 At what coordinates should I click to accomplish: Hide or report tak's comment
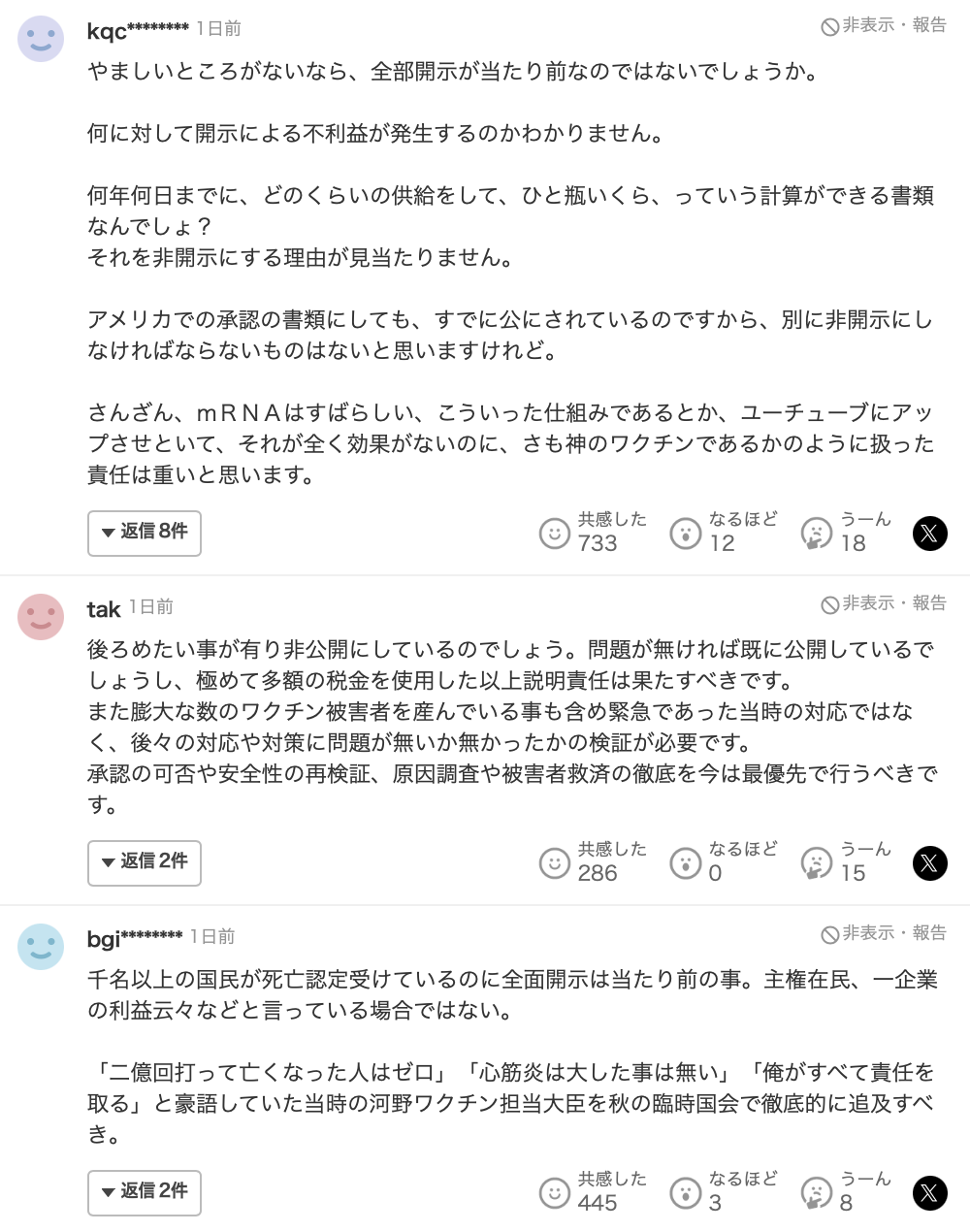884,603
